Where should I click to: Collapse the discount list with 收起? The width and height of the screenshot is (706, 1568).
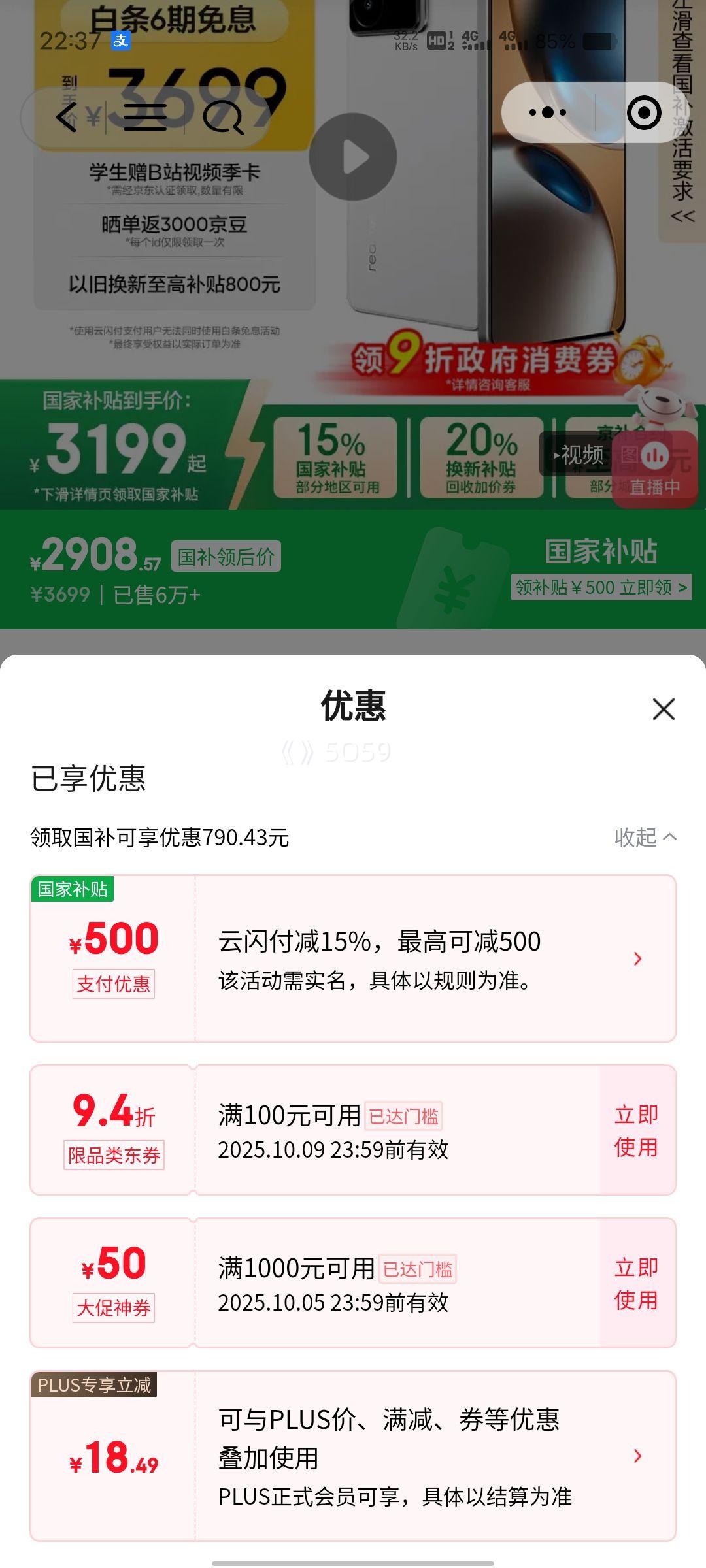(x=645, y=837)
